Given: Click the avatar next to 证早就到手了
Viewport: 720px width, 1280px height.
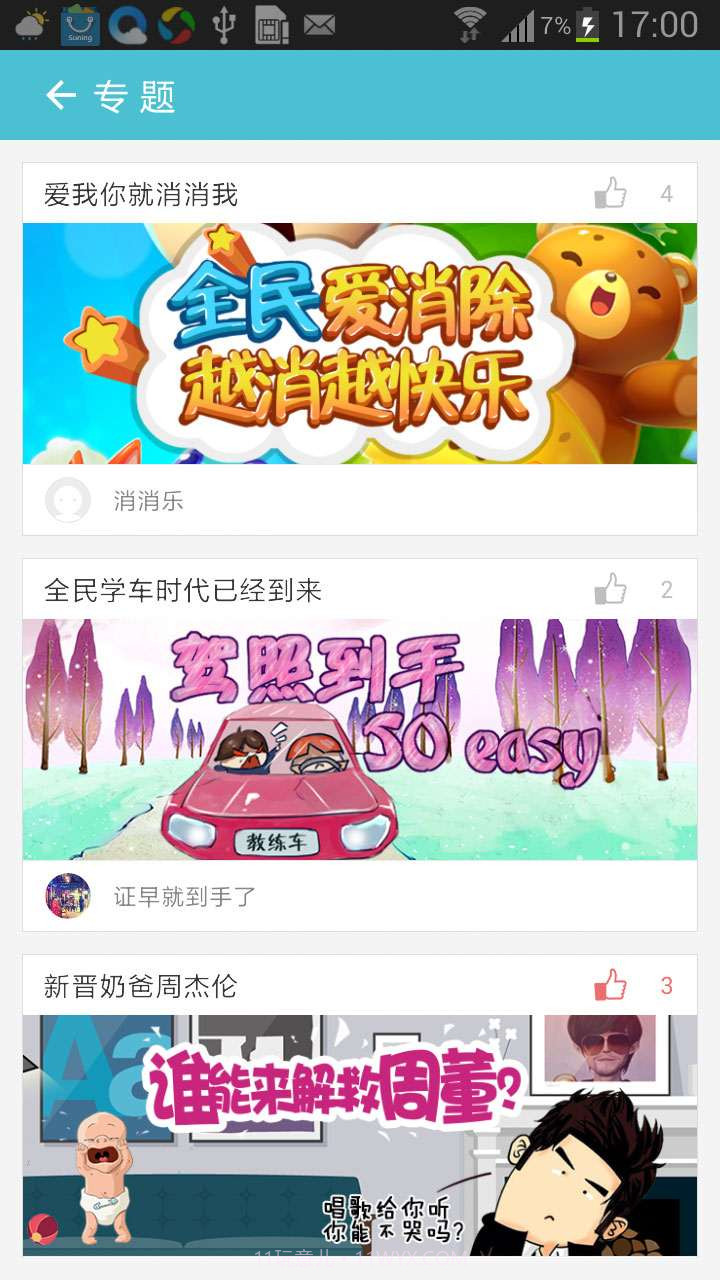Looking at the screenshot, I should [67, 897].
